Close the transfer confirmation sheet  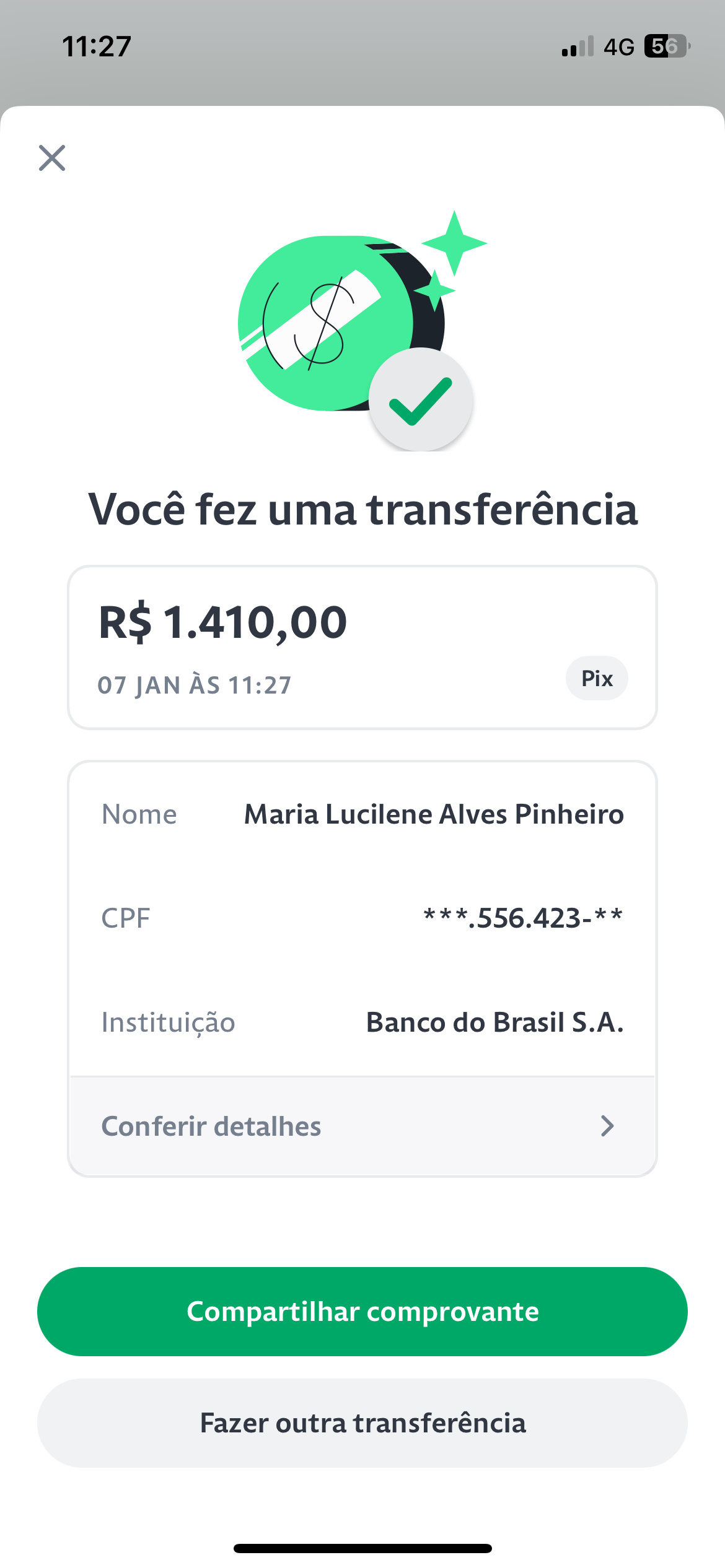click(52, 158)
